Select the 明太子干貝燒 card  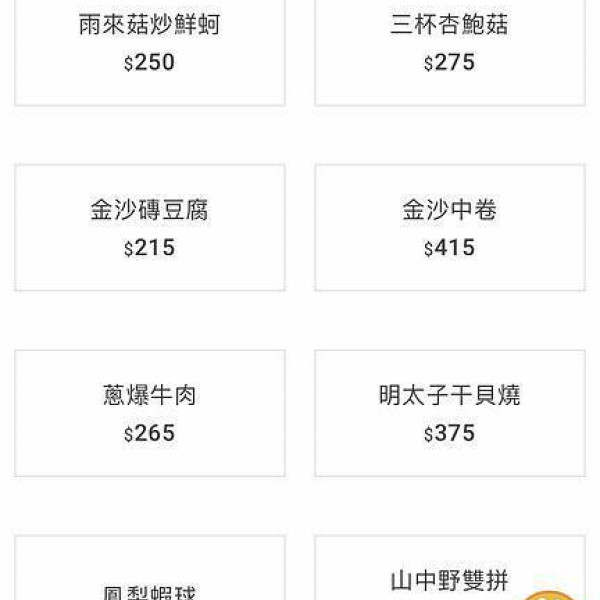click(449, 413)
